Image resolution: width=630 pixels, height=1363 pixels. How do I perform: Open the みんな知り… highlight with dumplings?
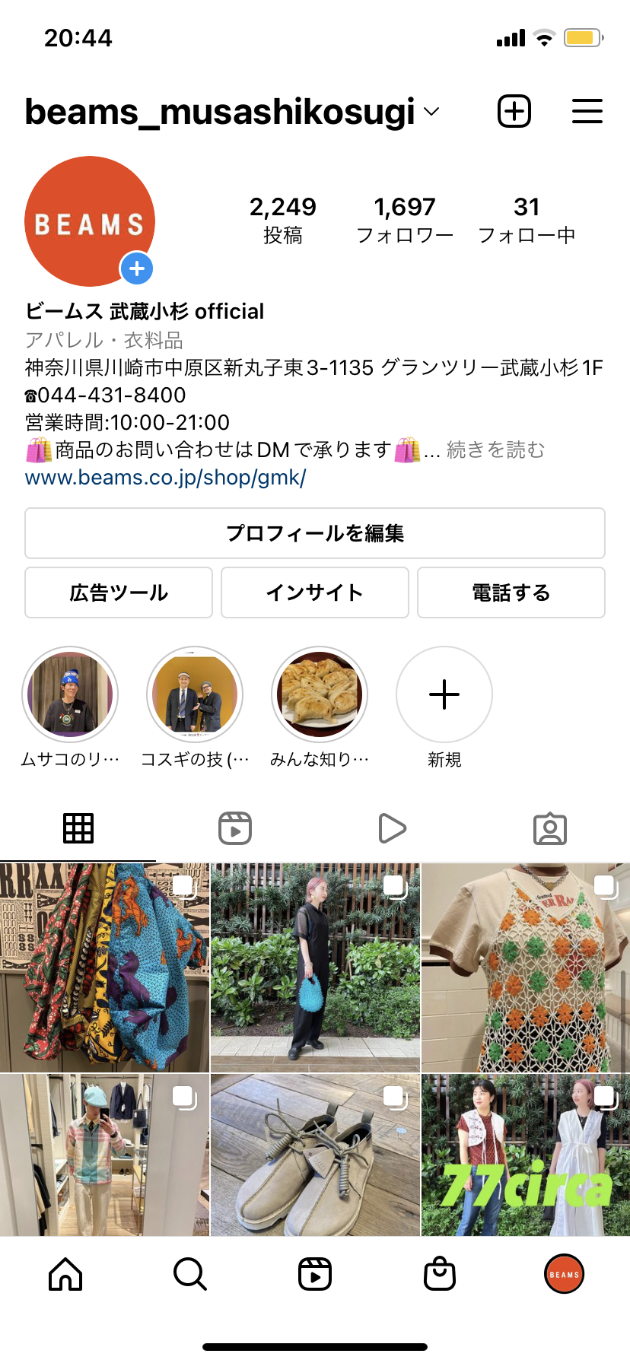pos(320,694)
